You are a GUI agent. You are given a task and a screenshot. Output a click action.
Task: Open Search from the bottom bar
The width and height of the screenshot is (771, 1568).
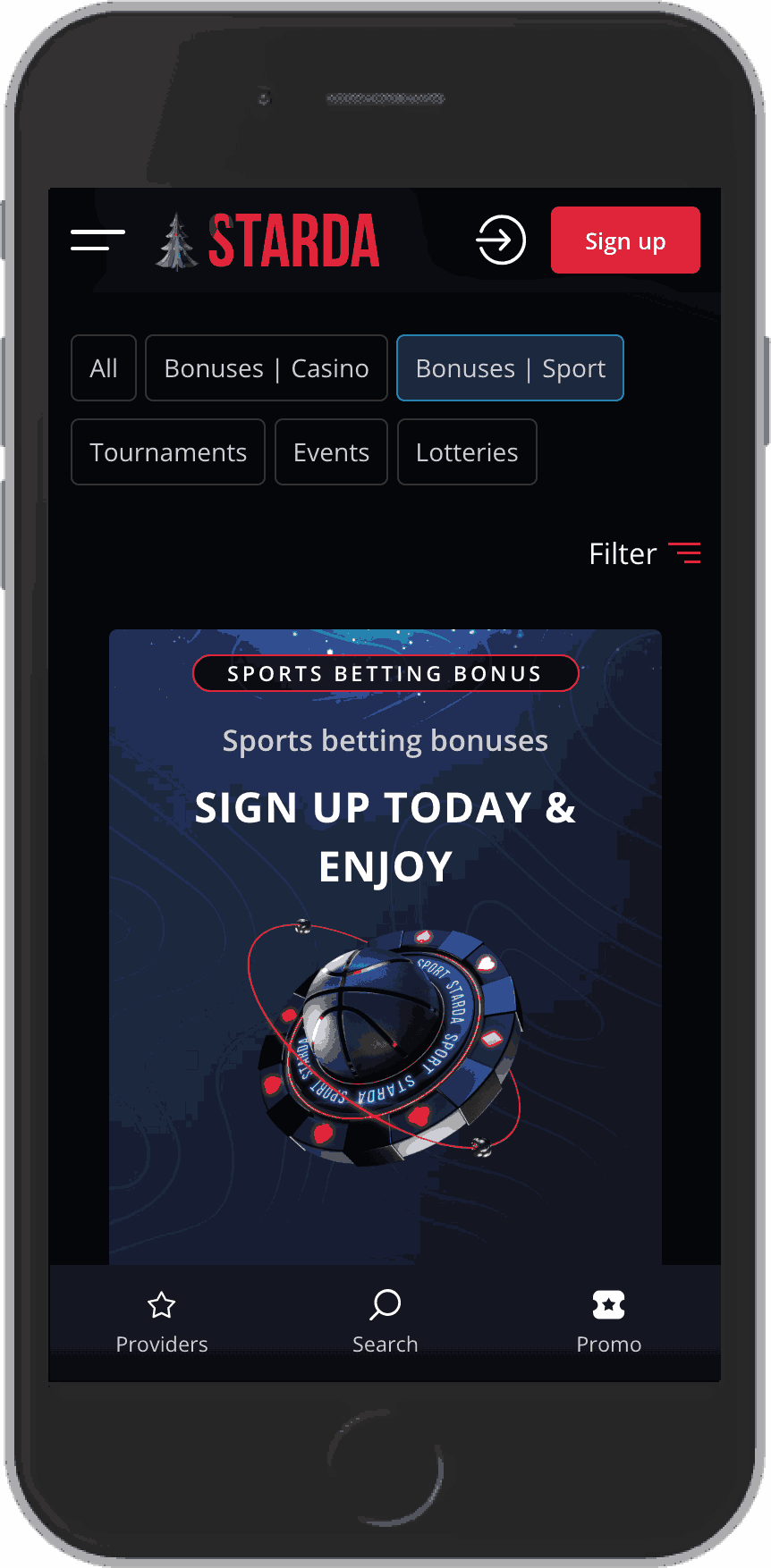385,1323
